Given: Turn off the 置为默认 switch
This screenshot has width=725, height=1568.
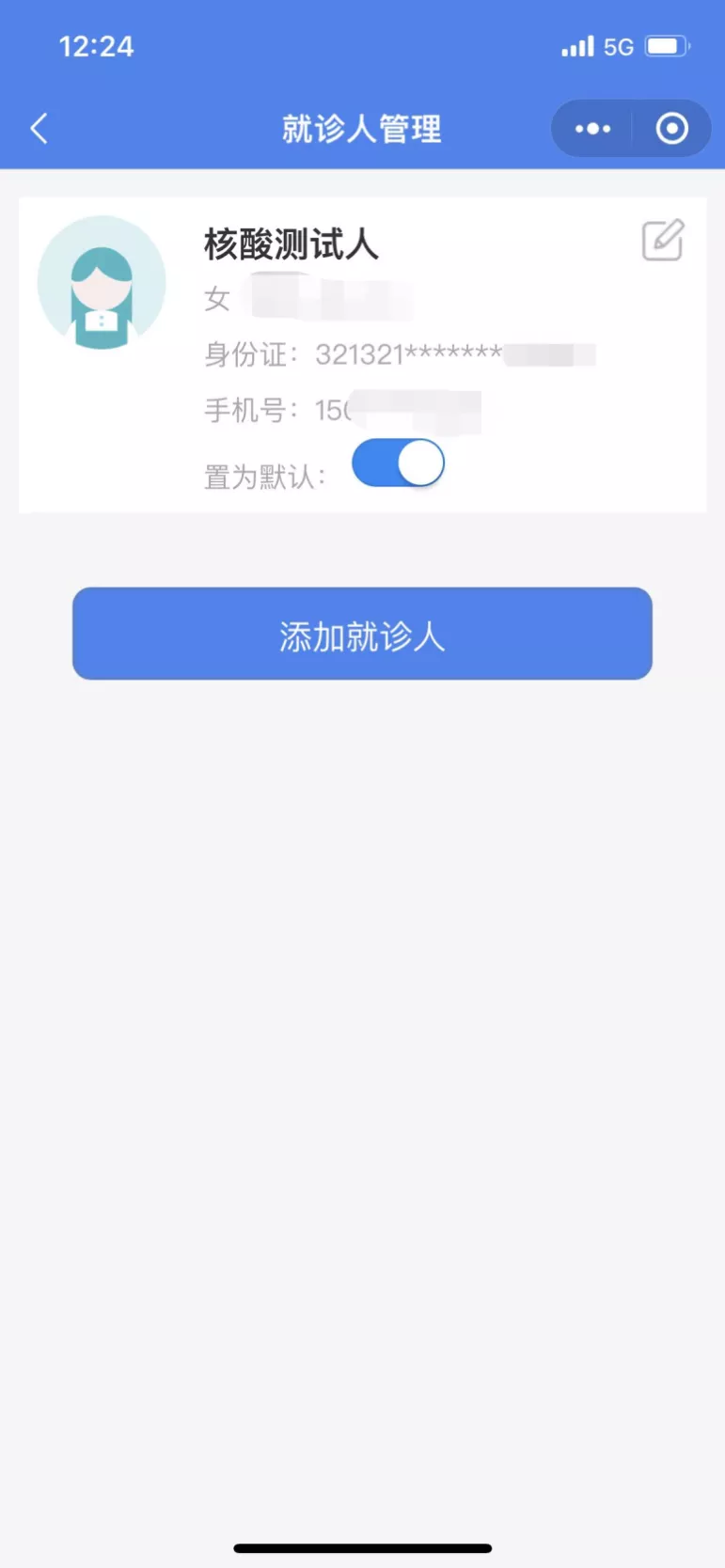Looking at the screenshot, I should tap(398, 463).
